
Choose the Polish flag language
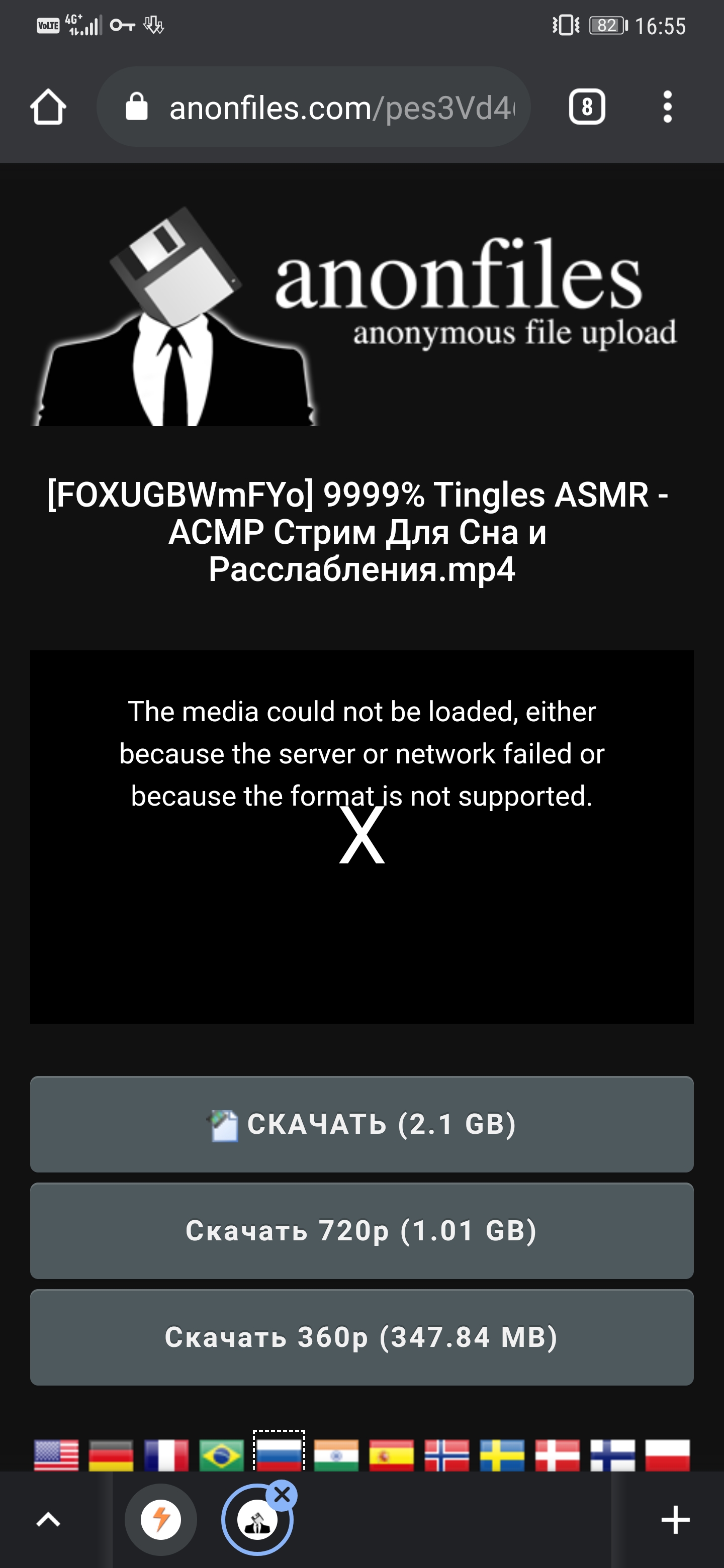pos(667,1455)
